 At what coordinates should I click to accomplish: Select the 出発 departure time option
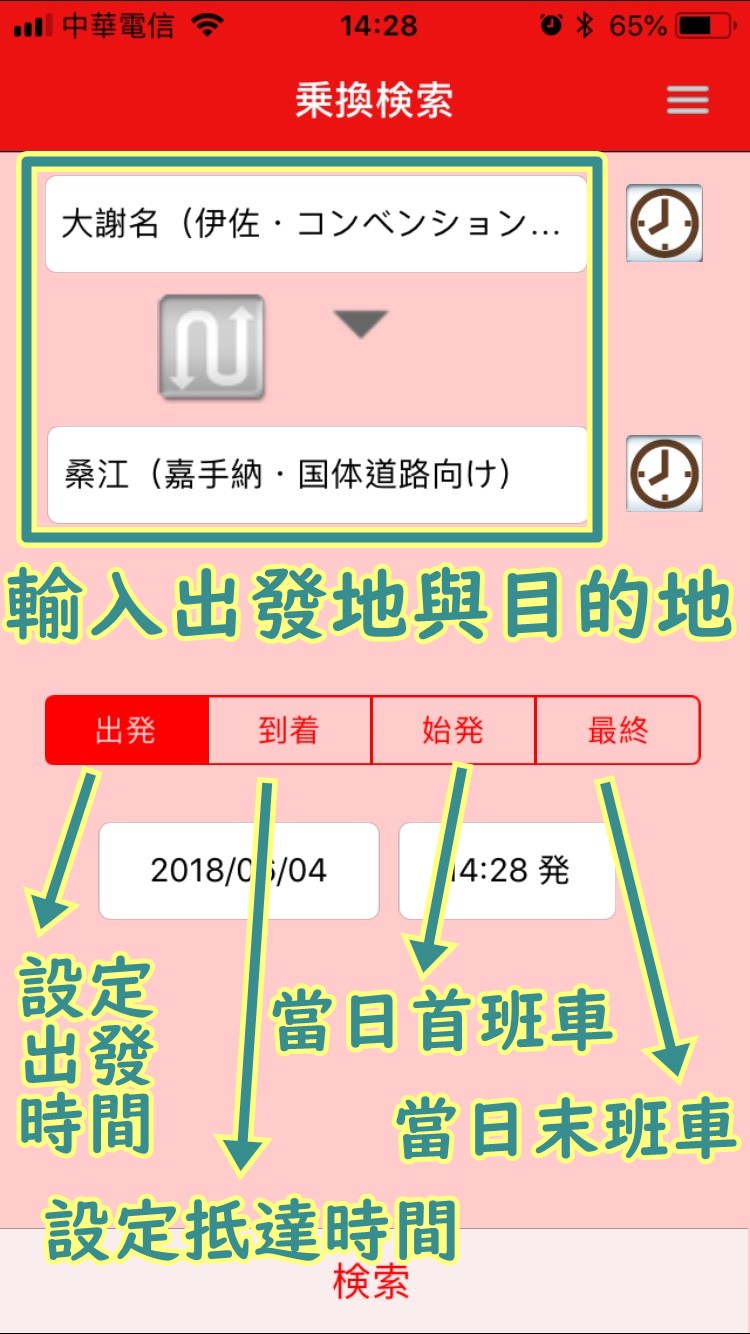(127, 730)
